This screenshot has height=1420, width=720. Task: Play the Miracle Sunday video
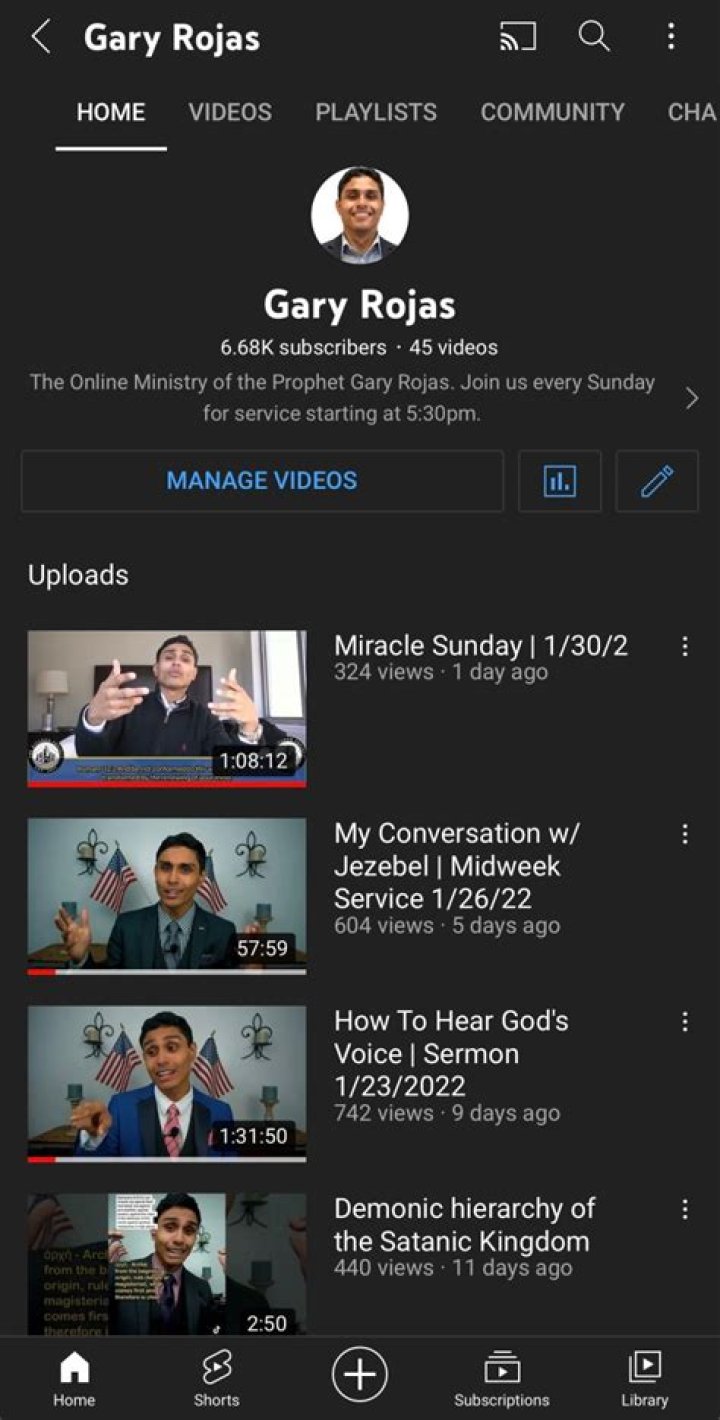point(167,708)
